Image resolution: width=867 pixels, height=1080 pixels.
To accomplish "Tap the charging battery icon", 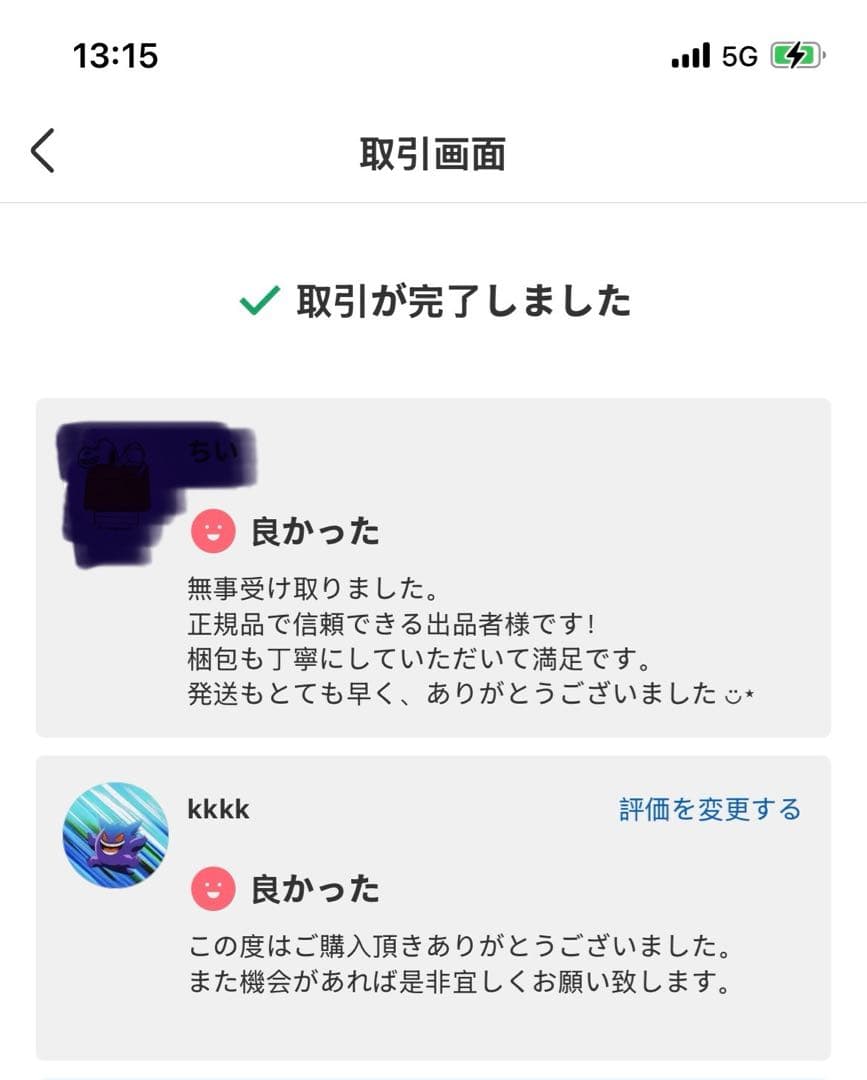I will pos(795,57).
